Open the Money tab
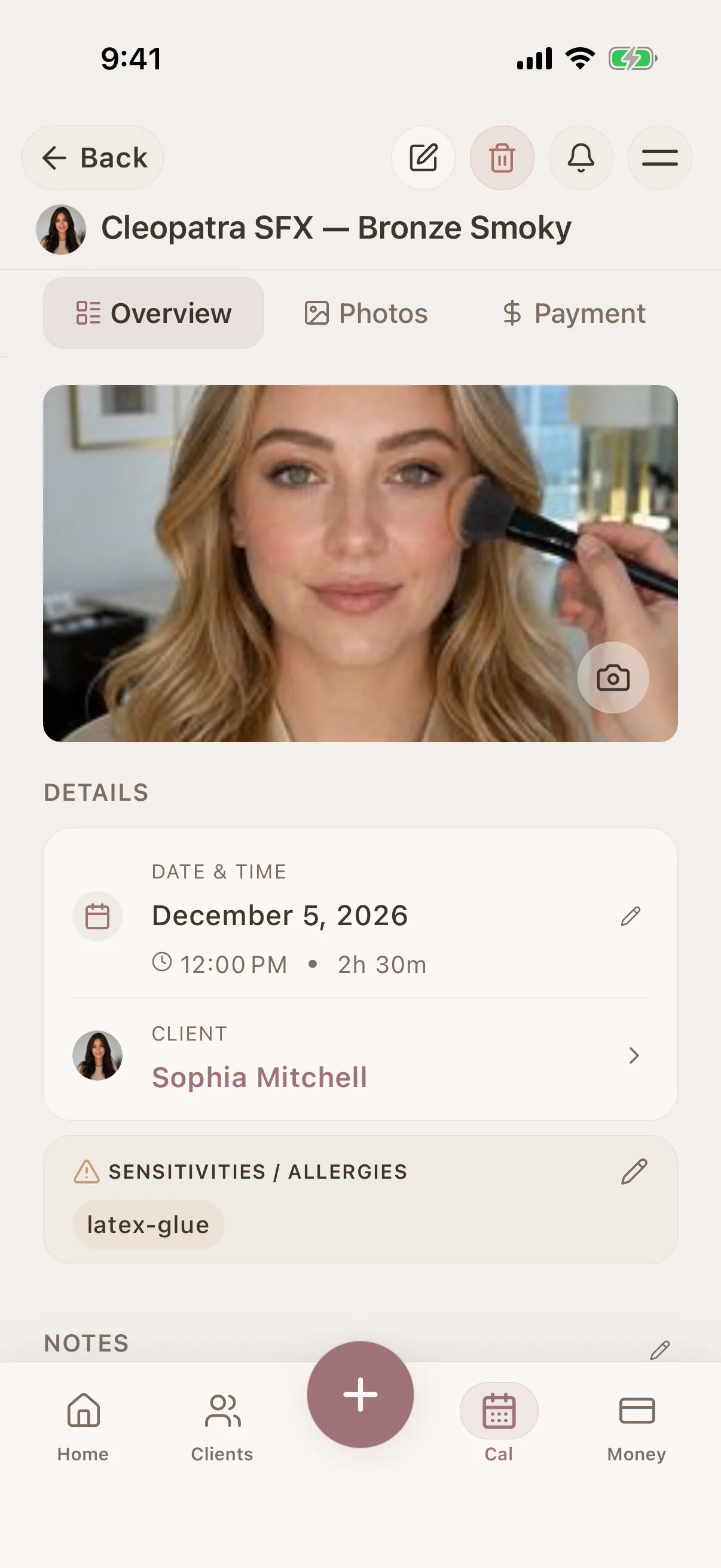This screenshot has height=1568, width=721. (637, 1426)
